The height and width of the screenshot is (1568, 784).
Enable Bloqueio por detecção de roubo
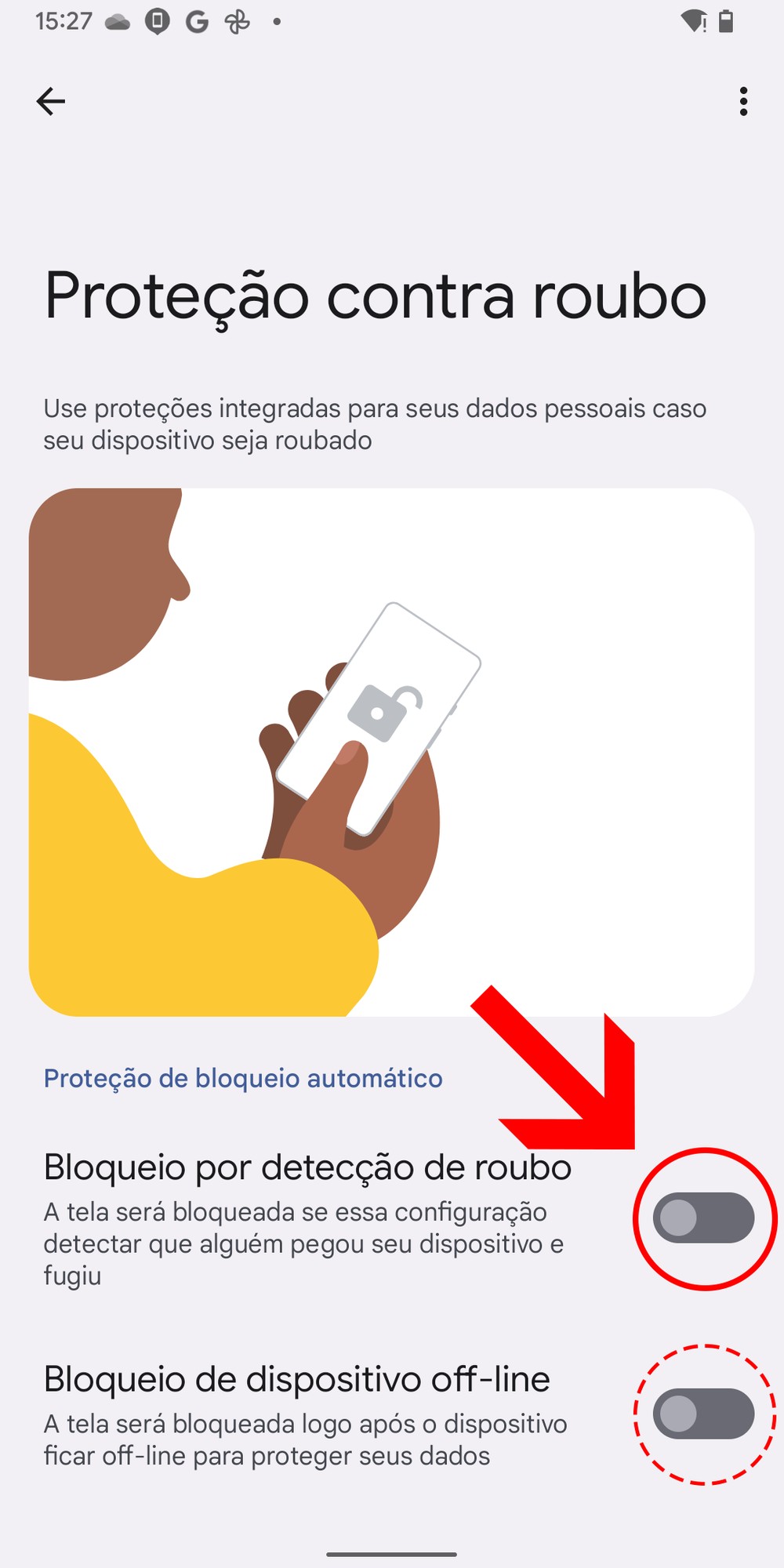click(703, 1218)
